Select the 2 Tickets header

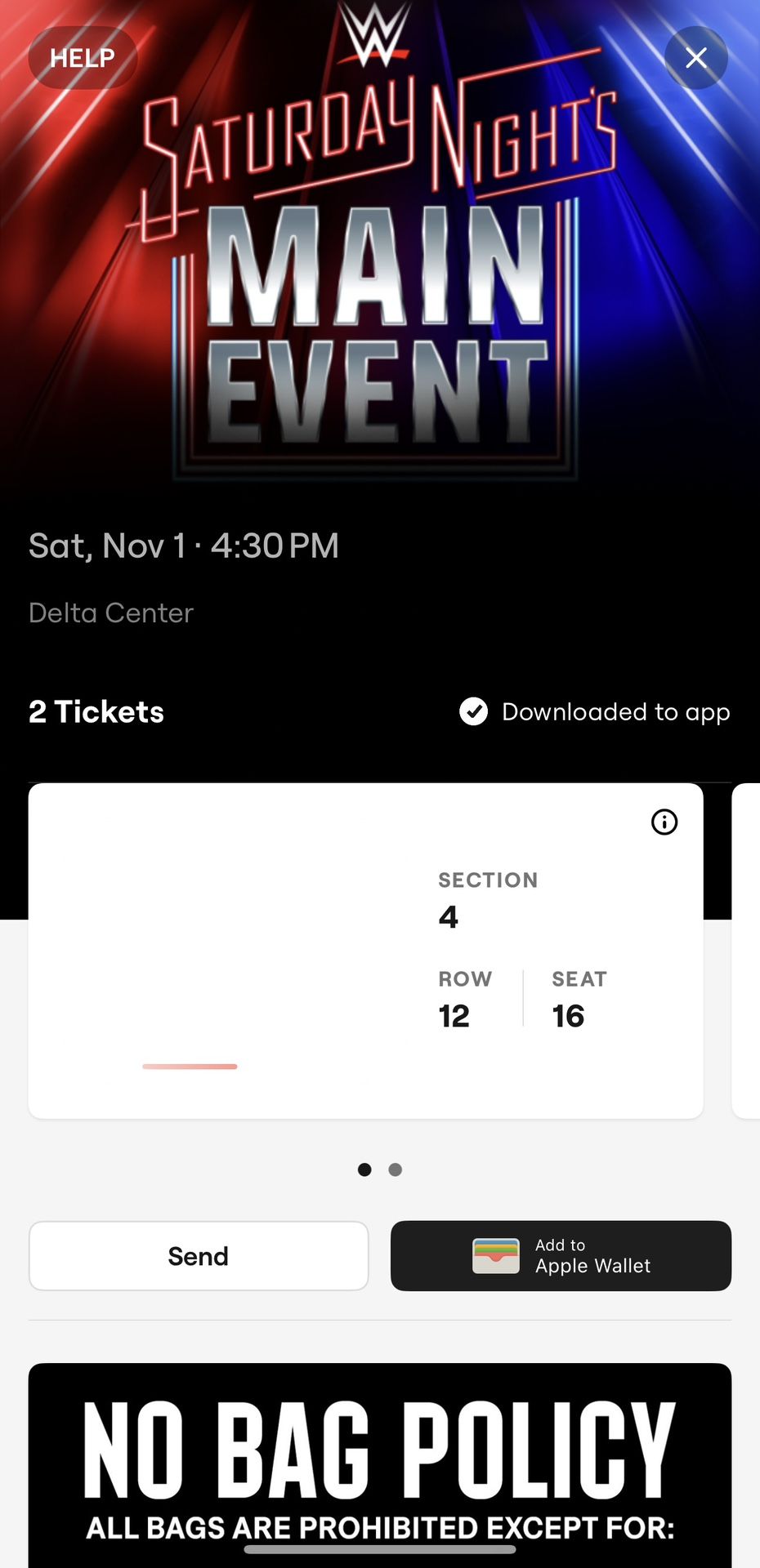96,712
